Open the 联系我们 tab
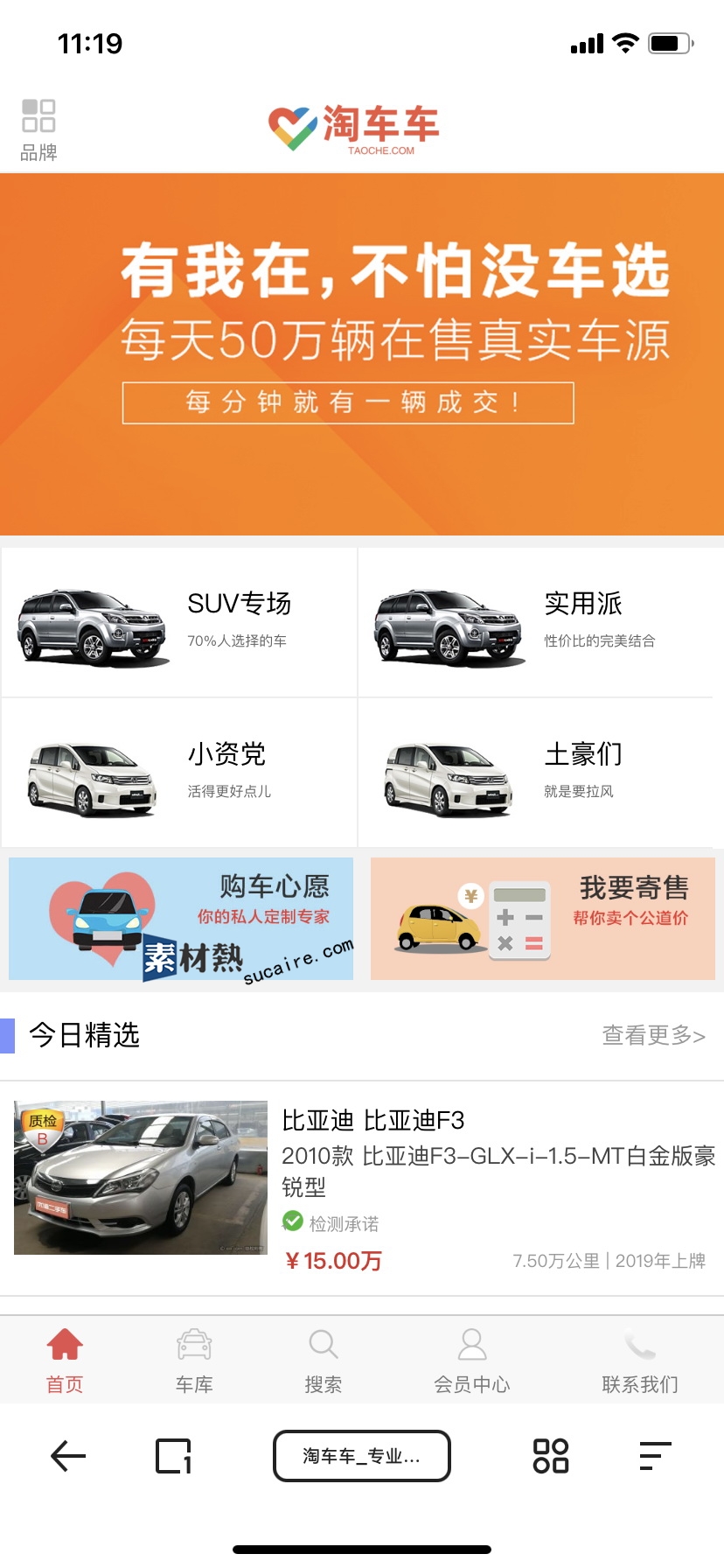This screenshot has height=1568, width=724. (x=640, y=1361)
